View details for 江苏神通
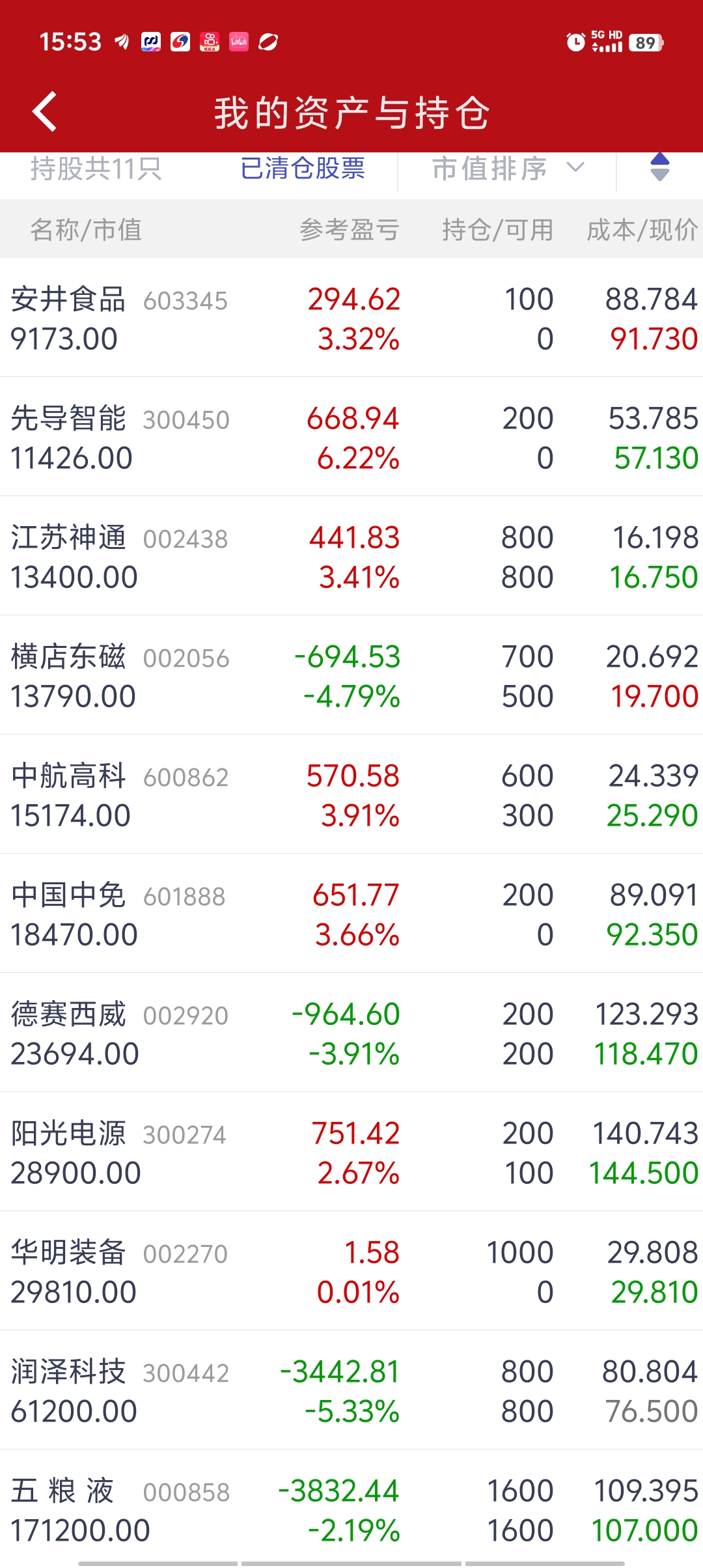The width and height of the screenshot is (703, 1568). pos(351,557)
